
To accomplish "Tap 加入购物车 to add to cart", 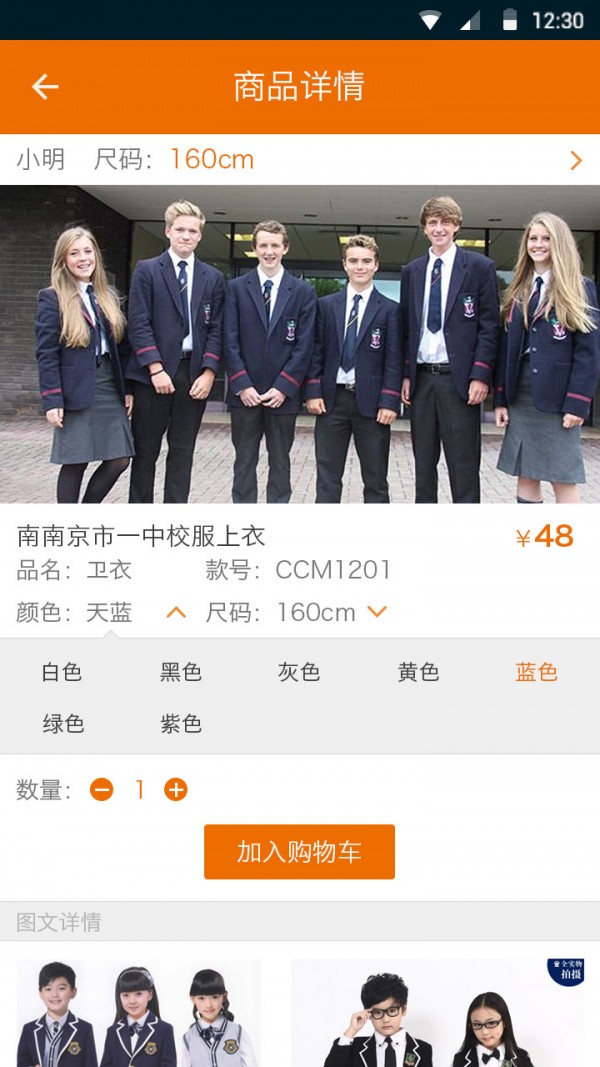I will 299,852.
